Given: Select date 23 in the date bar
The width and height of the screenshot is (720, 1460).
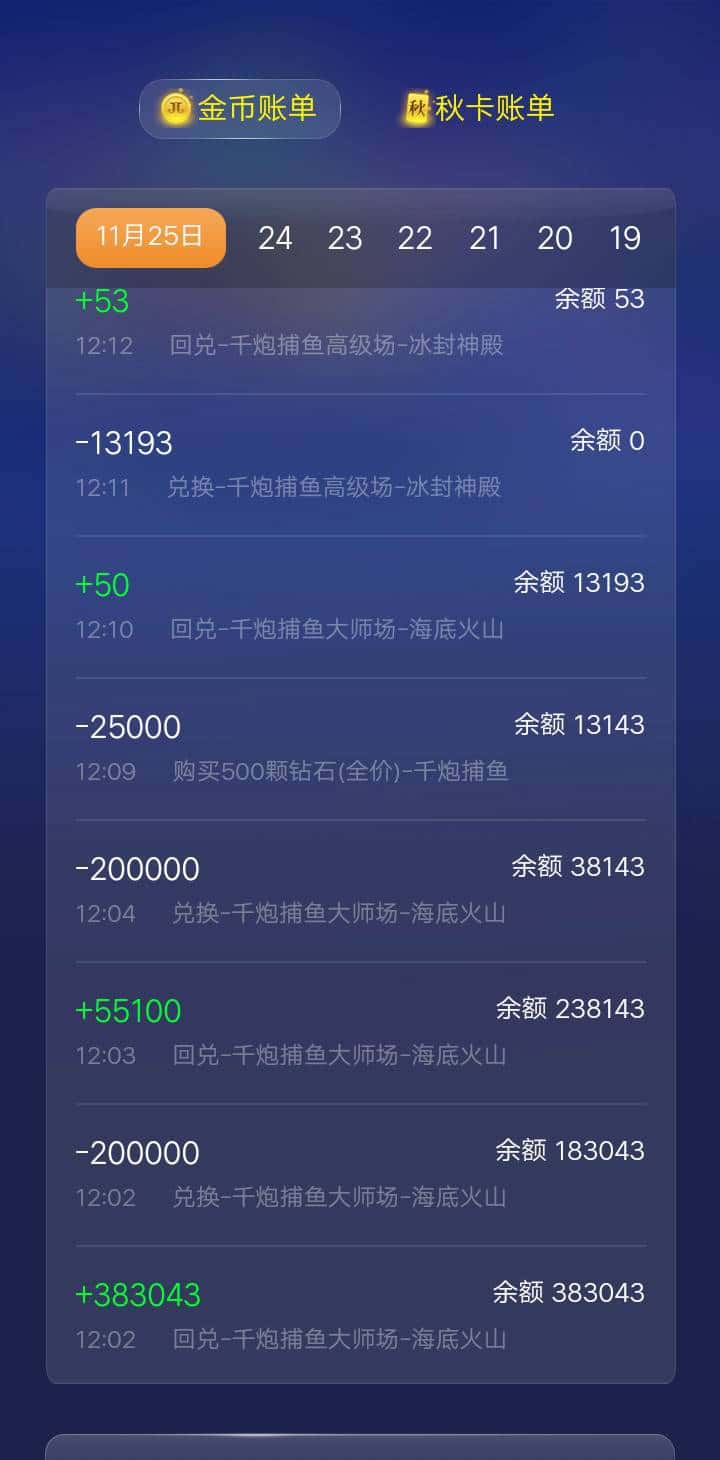Looking at the screenshot, I should point(345,238).
